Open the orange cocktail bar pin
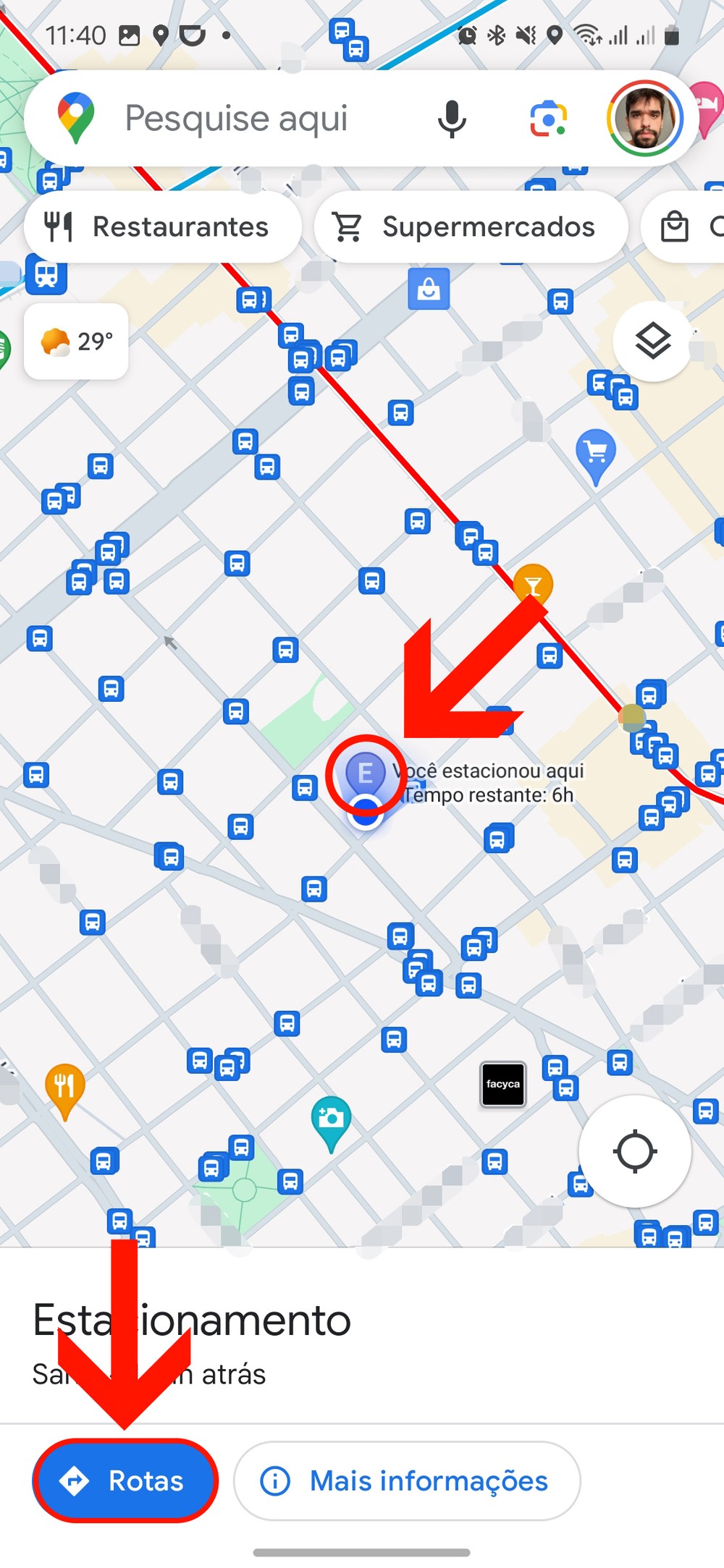Screen dimensions: 724x1568 pos(533,585)
